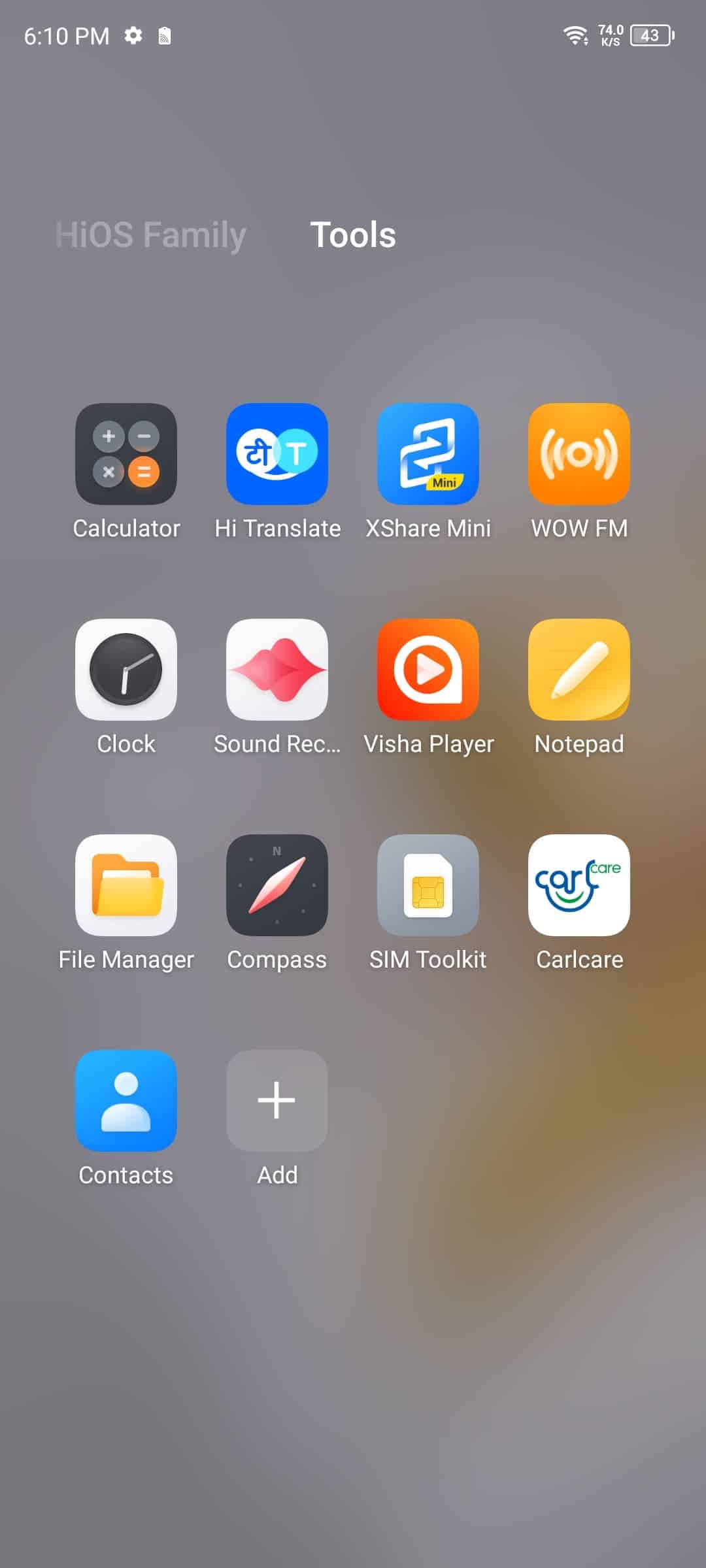Switch to the HiOS Family folder

pos(151,235)
